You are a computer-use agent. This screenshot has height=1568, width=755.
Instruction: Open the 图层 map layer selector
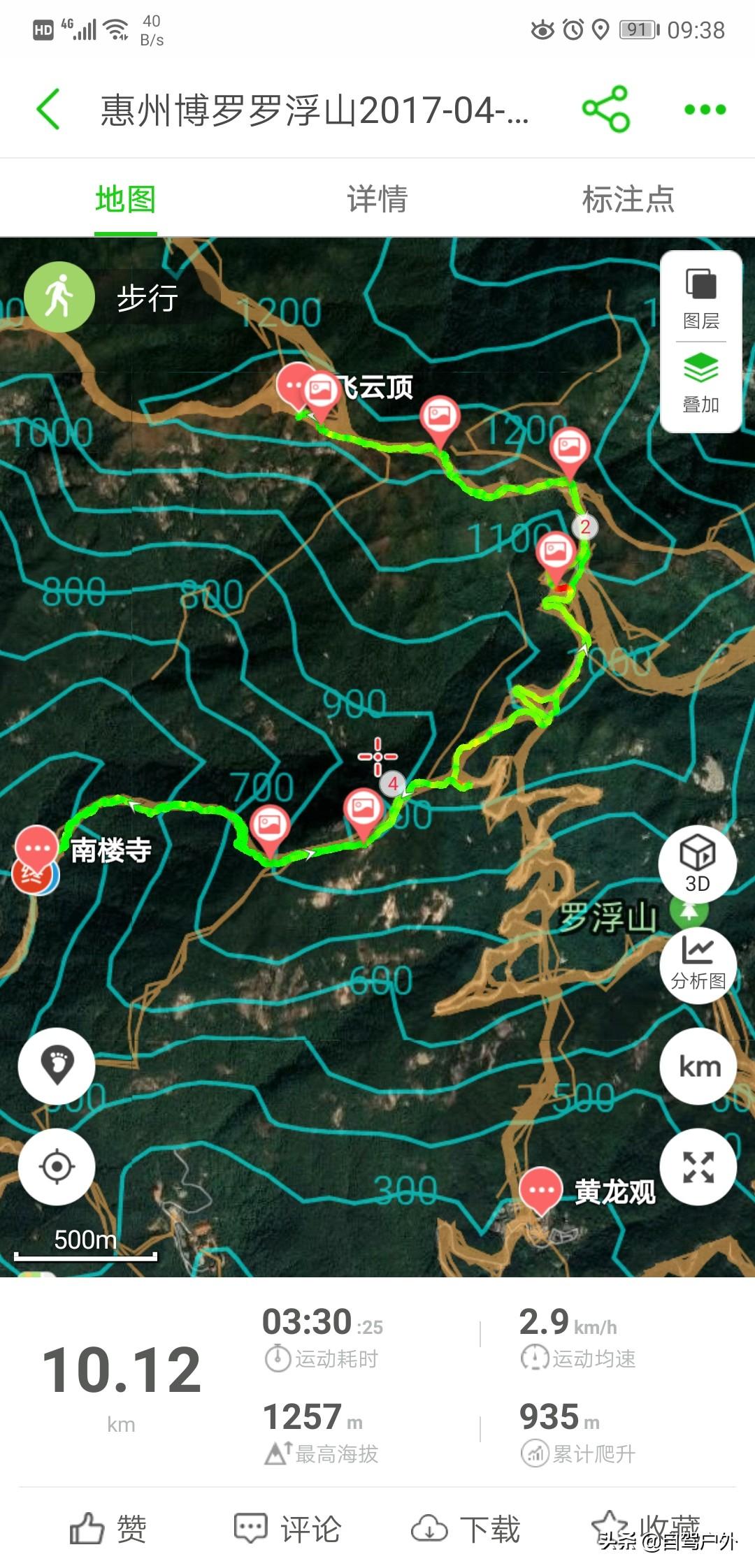pyautogui.click(x=701, y=298)
